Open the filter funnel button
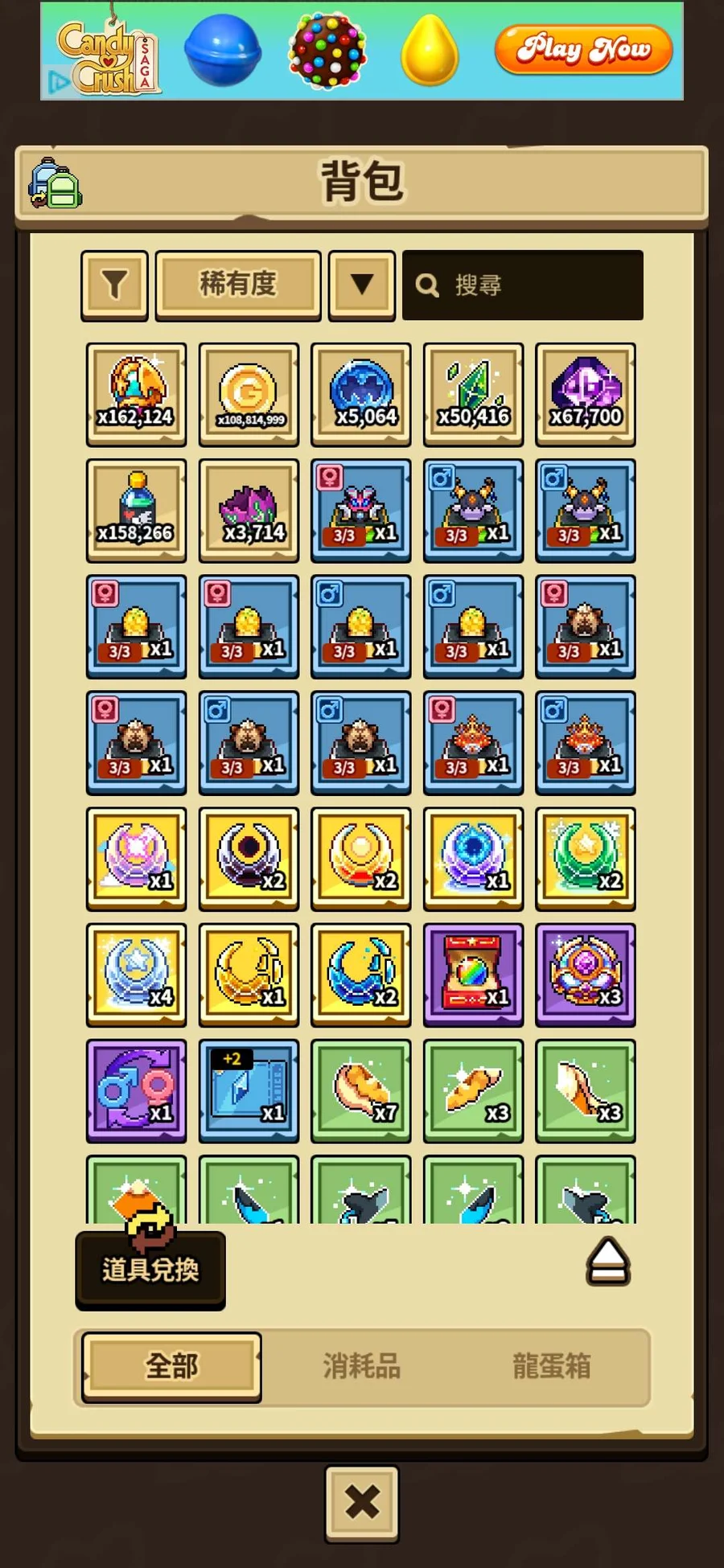 (x=114, y=285)
